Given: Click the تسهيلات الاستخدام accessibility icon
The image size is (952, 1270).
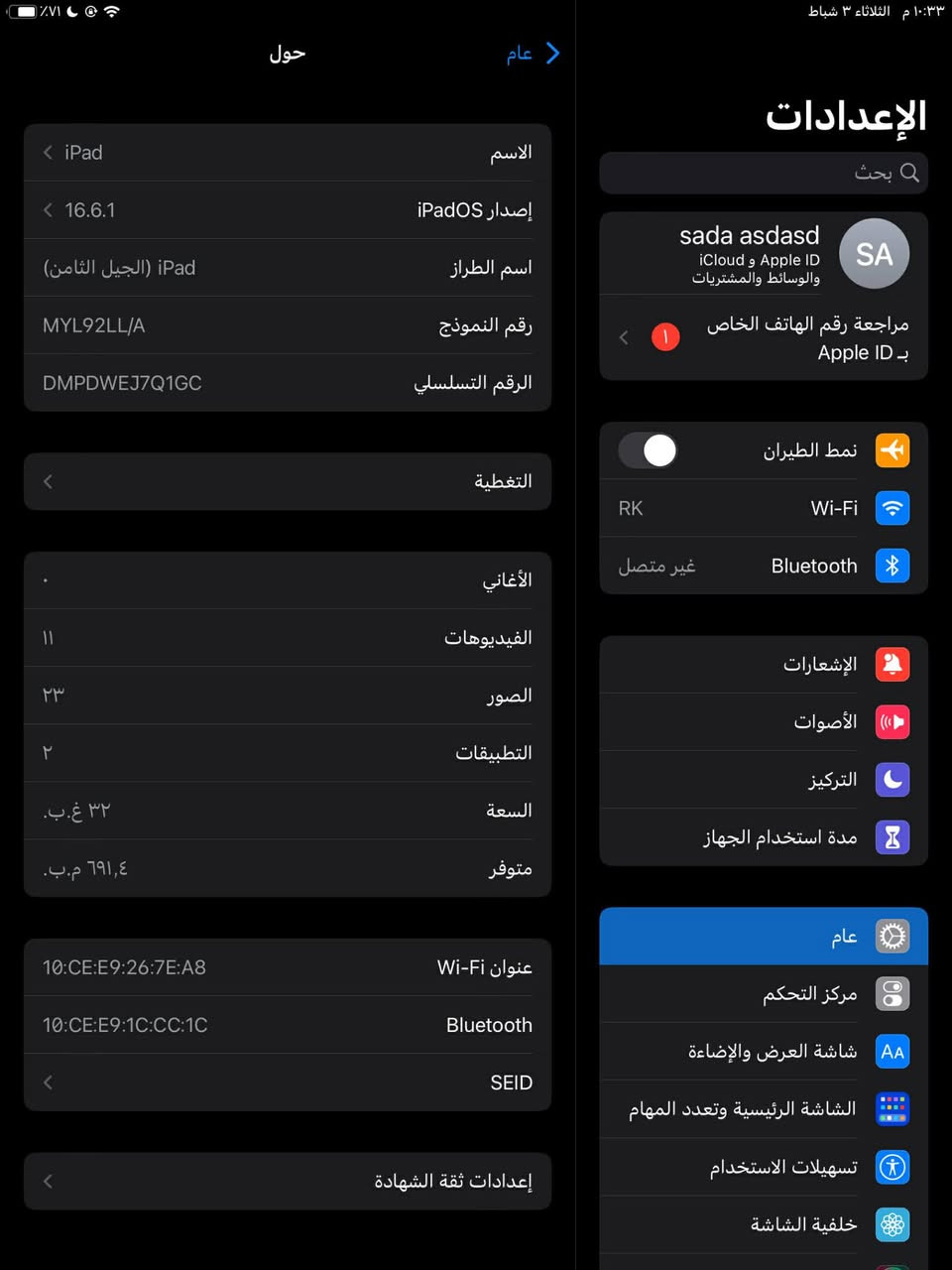Looking at the screenshot, I should (892, 1167).
